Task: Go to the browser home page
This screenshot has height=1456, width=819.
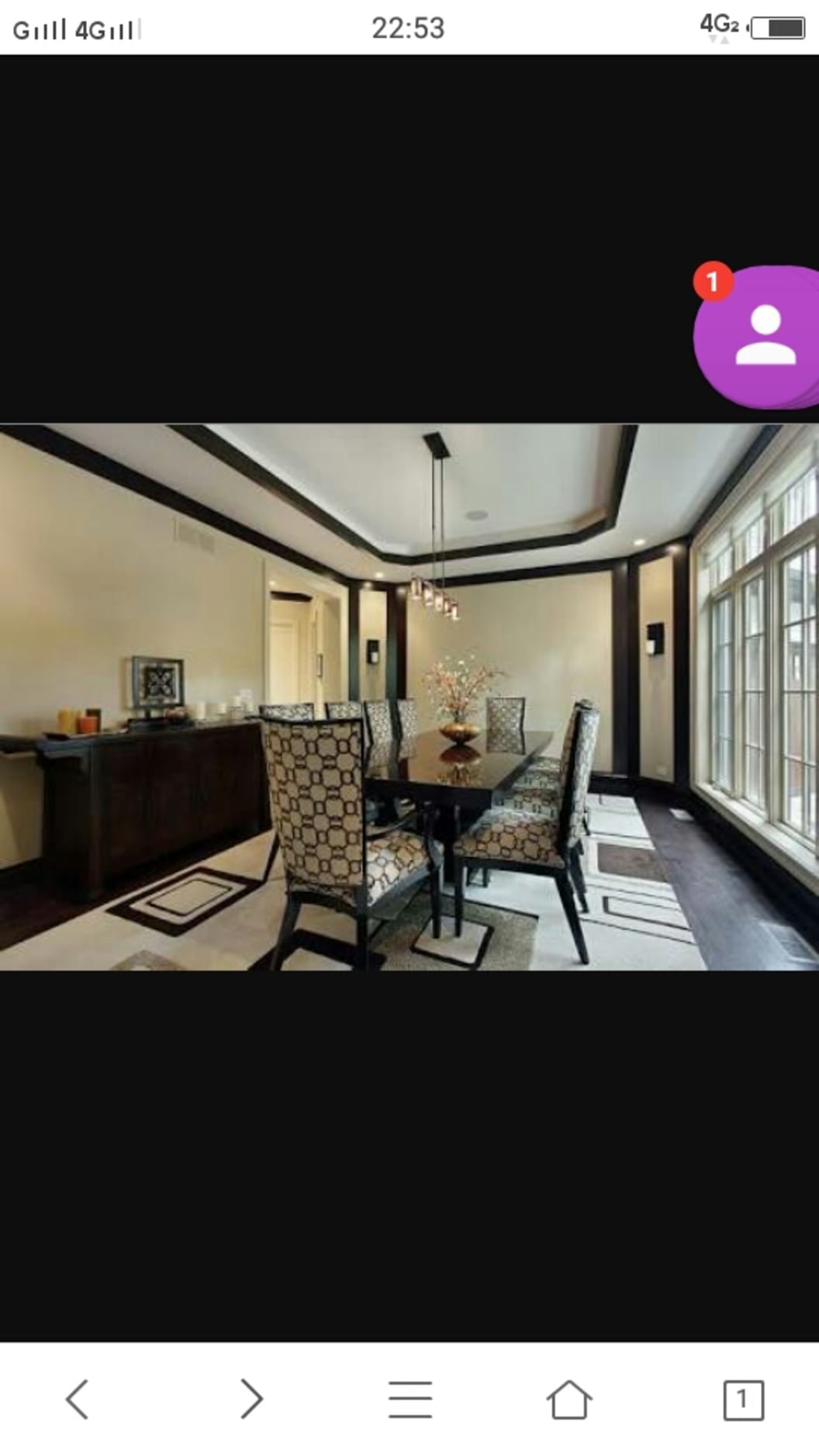Action: click(569, 1399)
